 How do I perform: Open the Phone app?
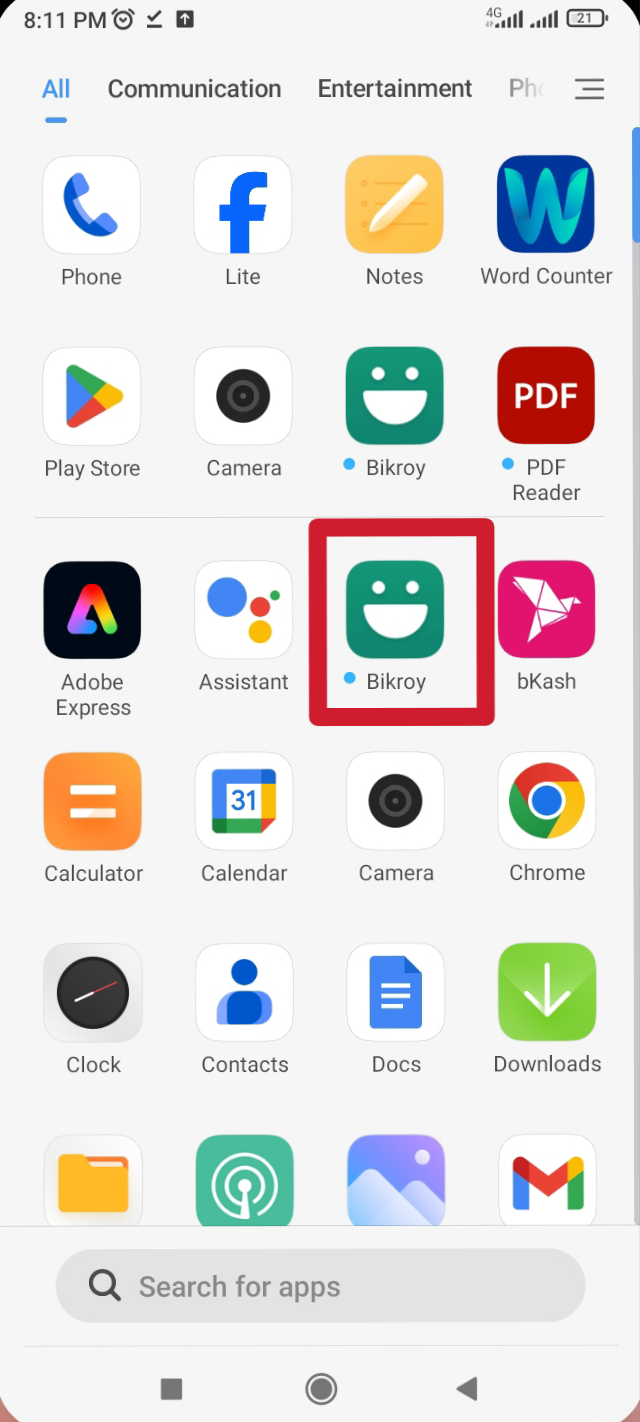(x=91, y=205)
